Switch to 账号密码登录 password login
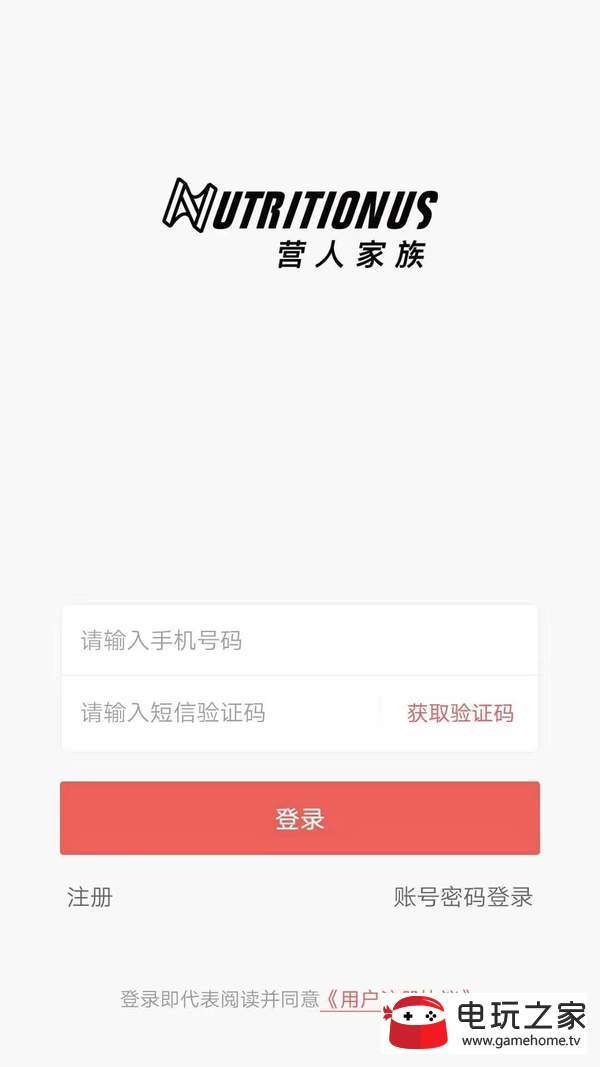Image resolution: width=600 pixels, height=1067 pixels. click(x=463, y=897)
